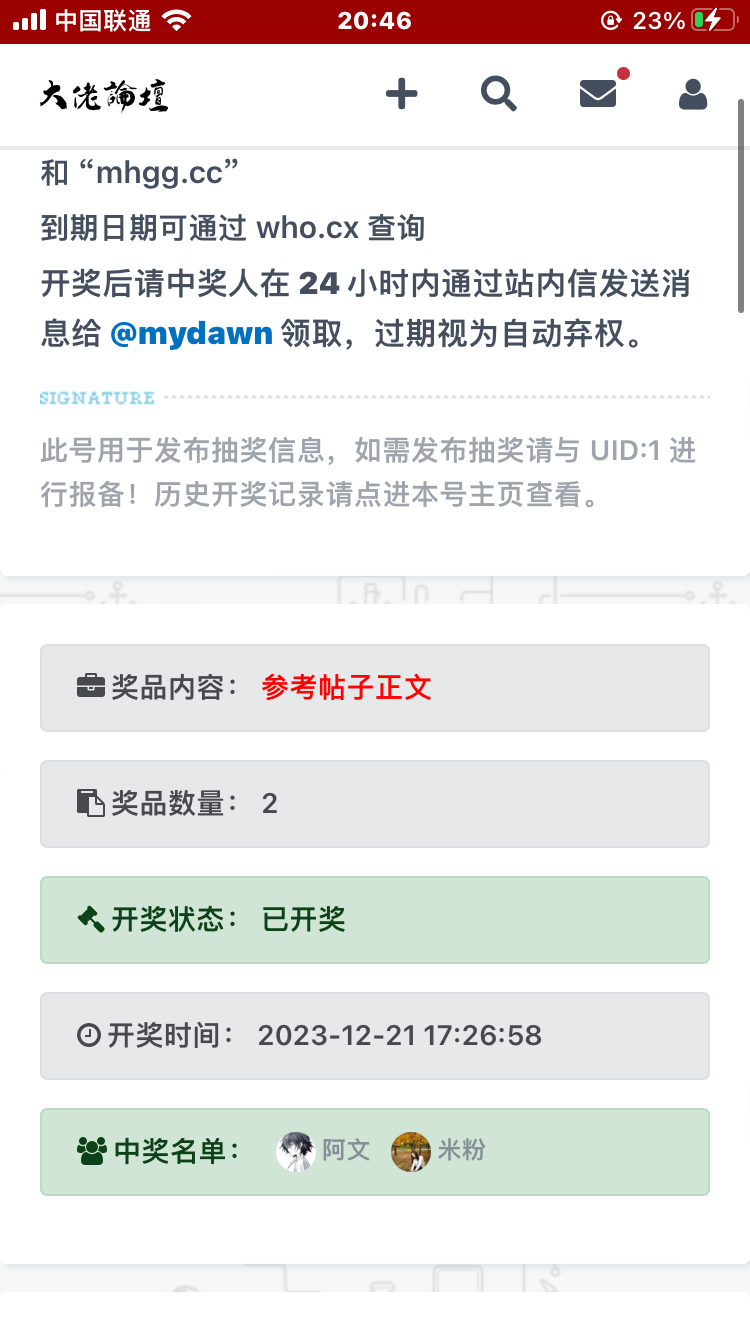Screen dimensions: 750x1334
Task: Open the 大佬论坛 forum home page
Action: (x=104, y=95)
